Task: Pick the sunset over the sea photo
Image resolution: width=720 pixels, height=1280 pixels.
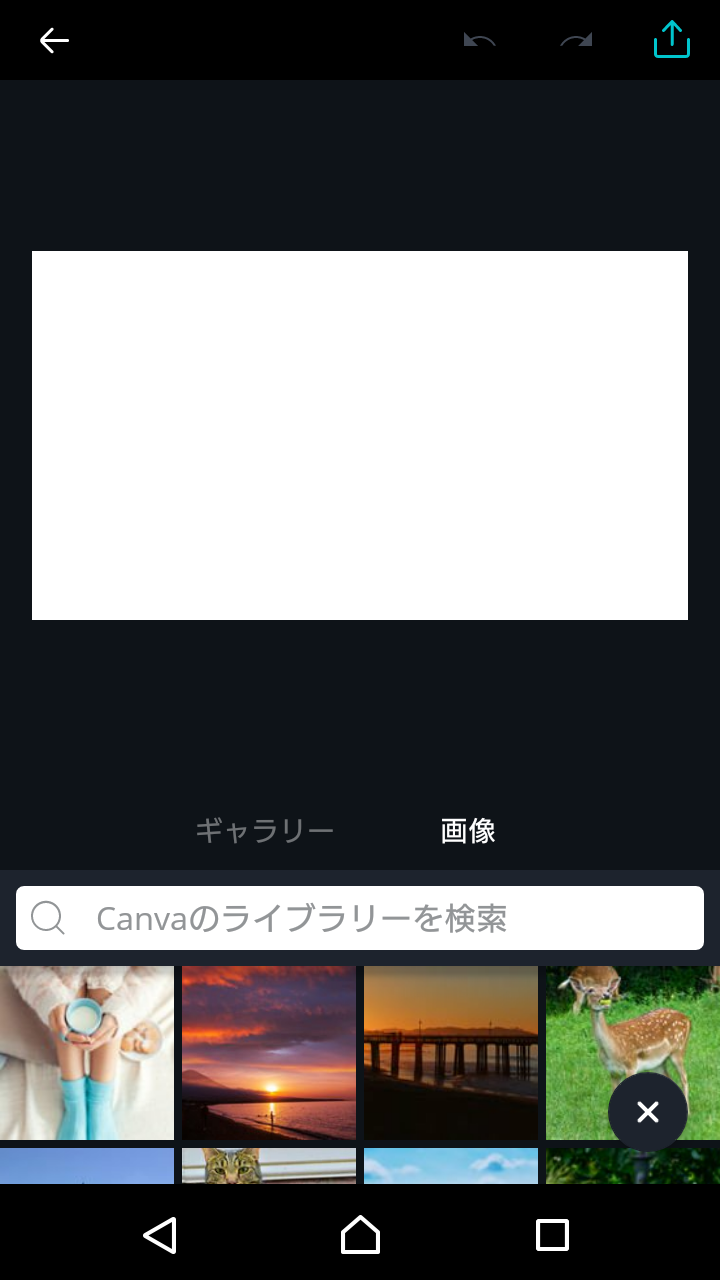Action: pyautogui.click(x=269, y=1052)
